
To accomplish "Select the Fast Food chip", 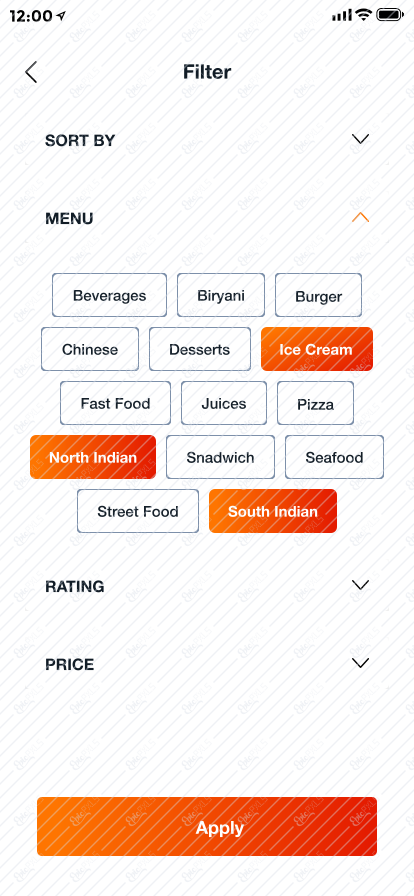I will [116, 403].
